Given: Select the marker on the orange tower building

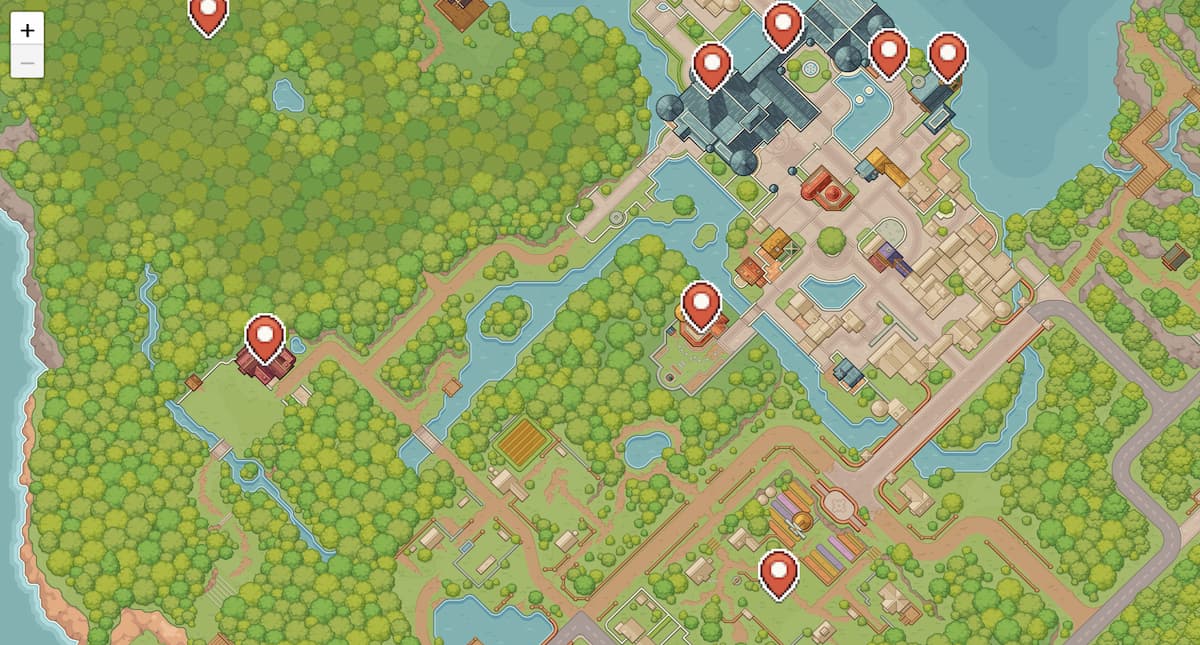Looking at the screenshot, I should [701, 304].
